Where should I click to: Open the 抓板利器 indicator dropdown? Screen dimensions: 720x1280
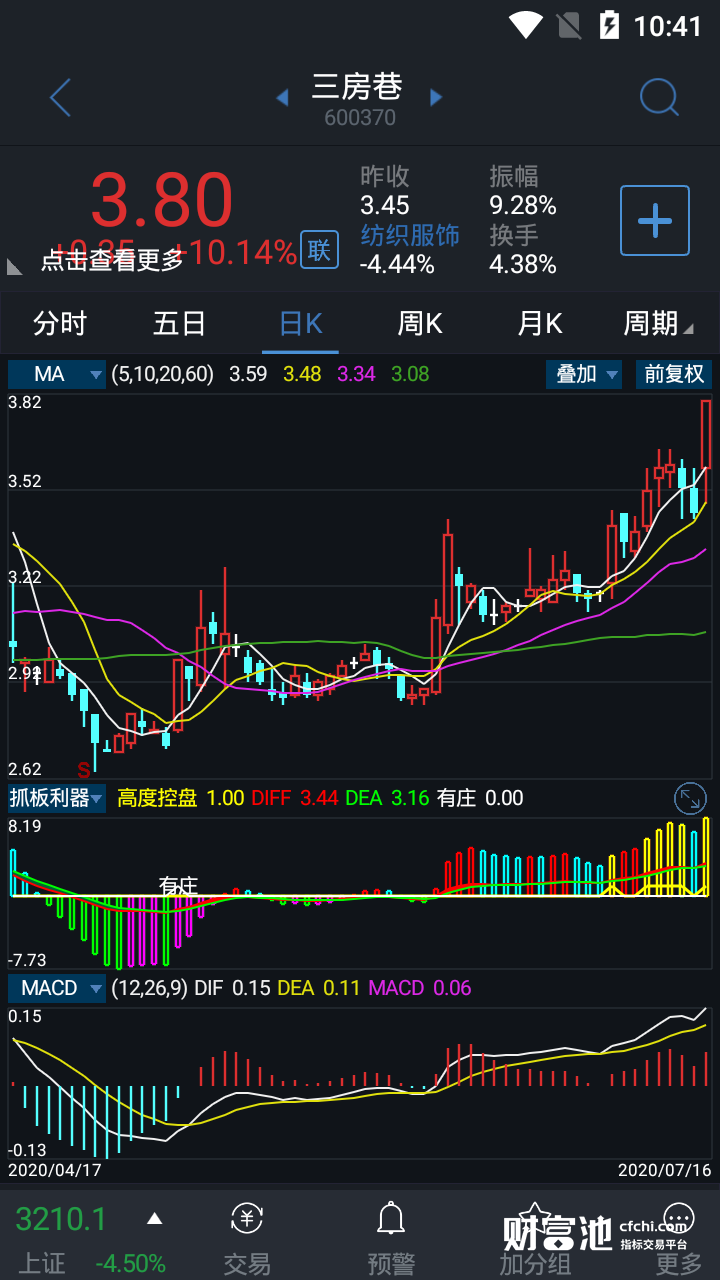point(57,798)
